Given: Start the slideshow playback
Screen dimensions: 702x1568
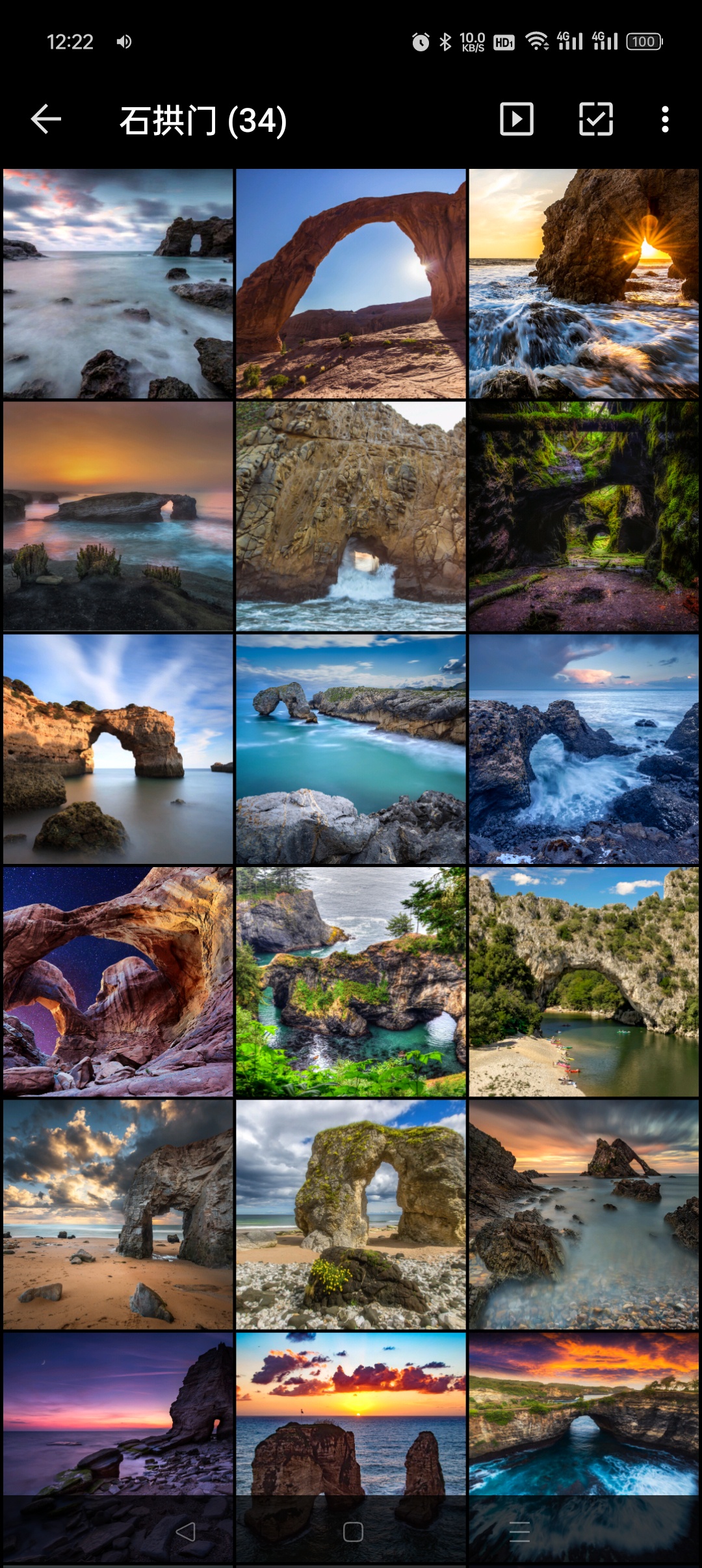Looking at the screenshot, I should [x=517, y=120].
